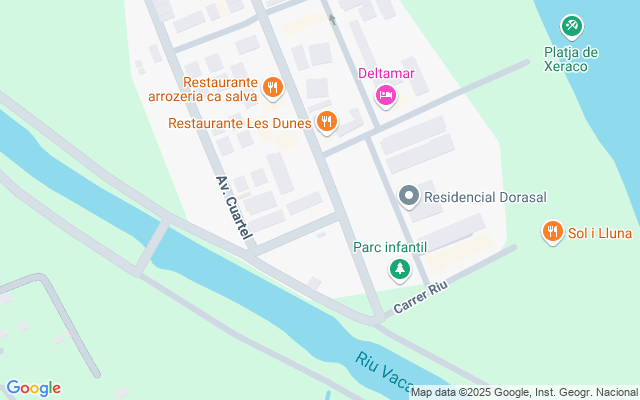View Residencial Dorasal place marker
640x400 pixels.
[408, 196]
